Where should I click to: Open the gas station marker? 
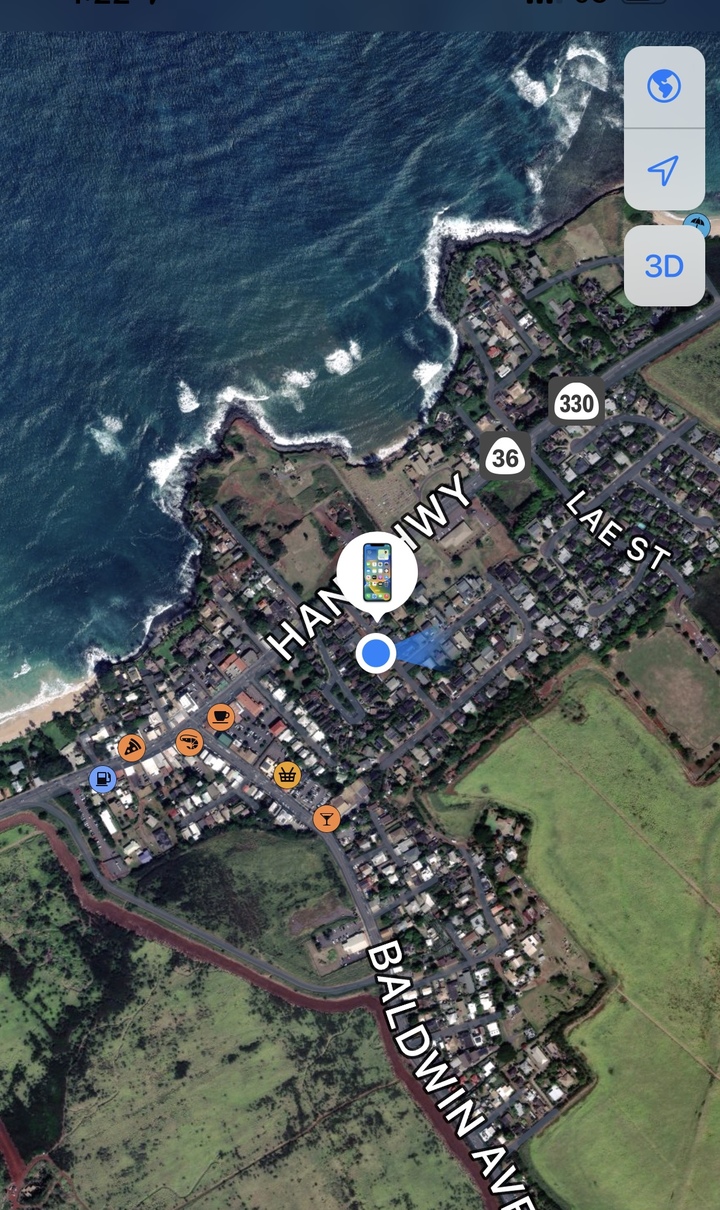tap(102, 778)
